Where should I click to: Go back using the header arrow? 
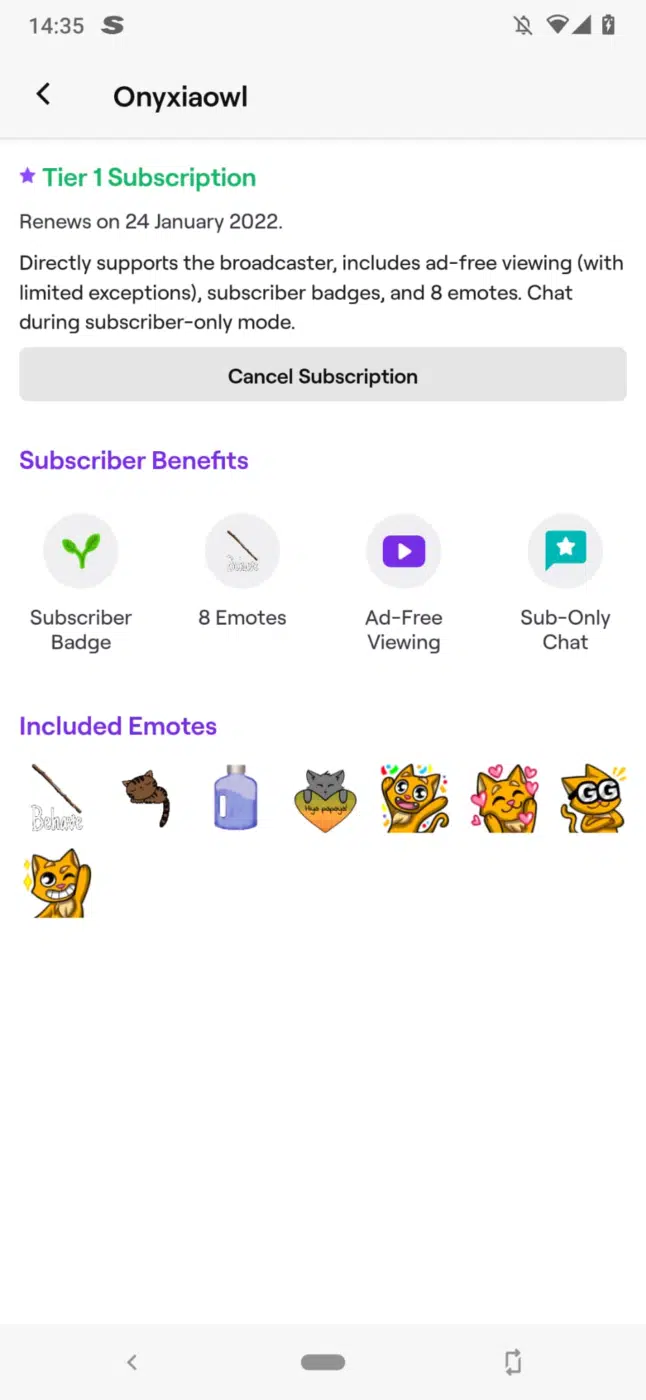(42, 94)
